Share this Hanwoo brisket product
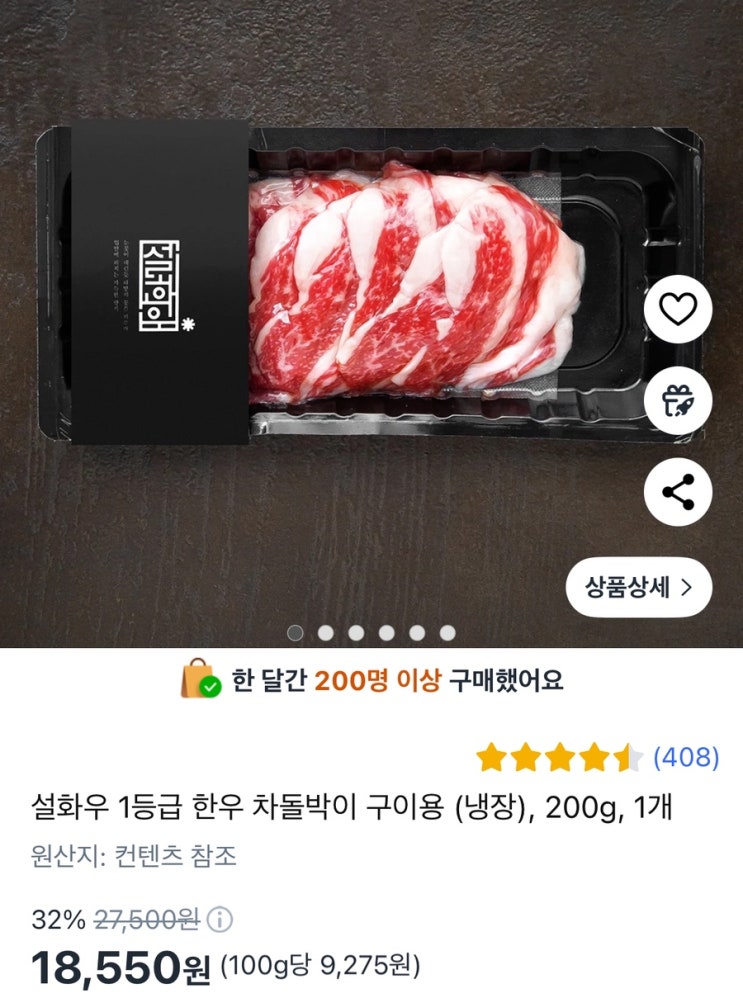This screenshot has height=998, width=743. pyautogui.click(x=678, y=492)
